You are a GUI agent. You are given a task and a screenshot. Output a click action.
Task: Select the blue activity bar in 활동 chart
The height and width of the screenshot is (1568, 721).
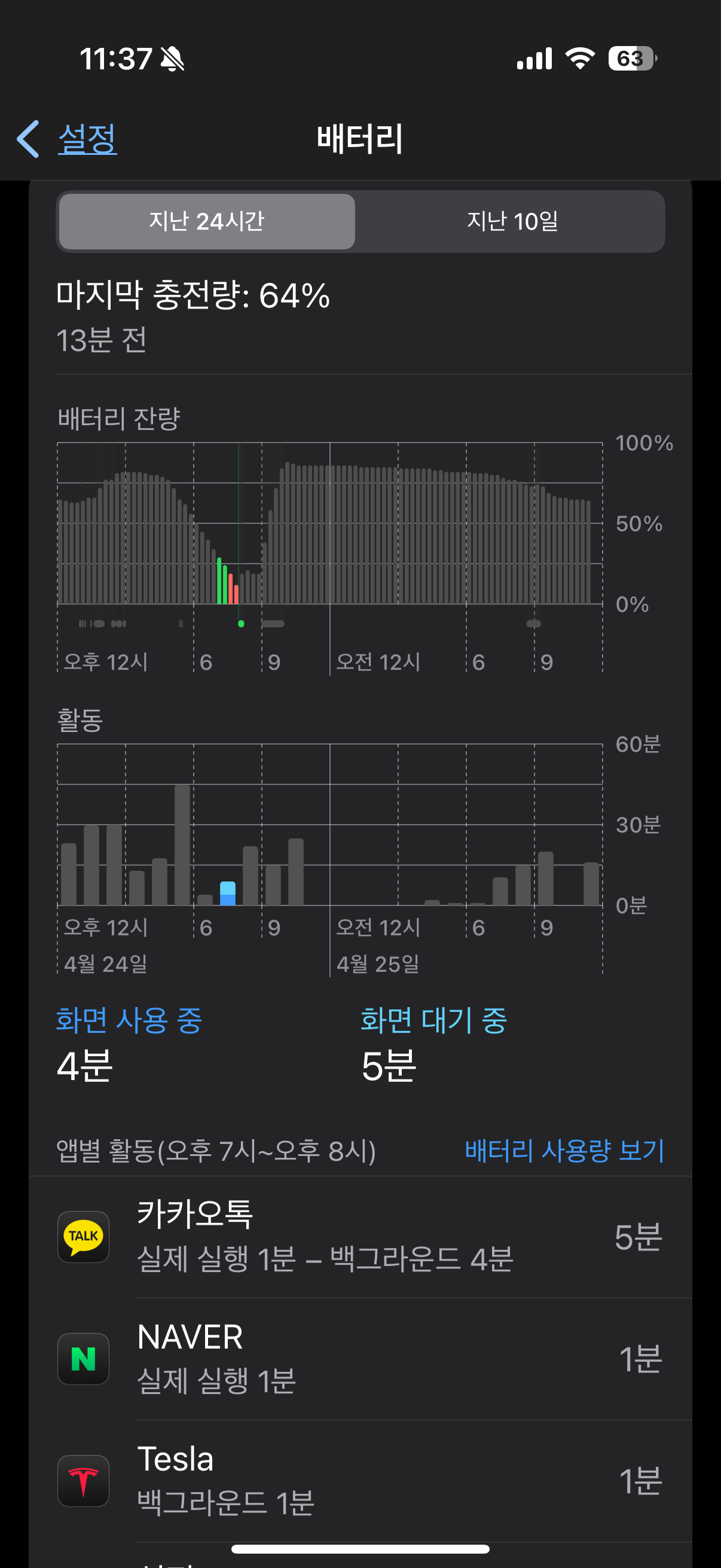click(x=228, y=893)
